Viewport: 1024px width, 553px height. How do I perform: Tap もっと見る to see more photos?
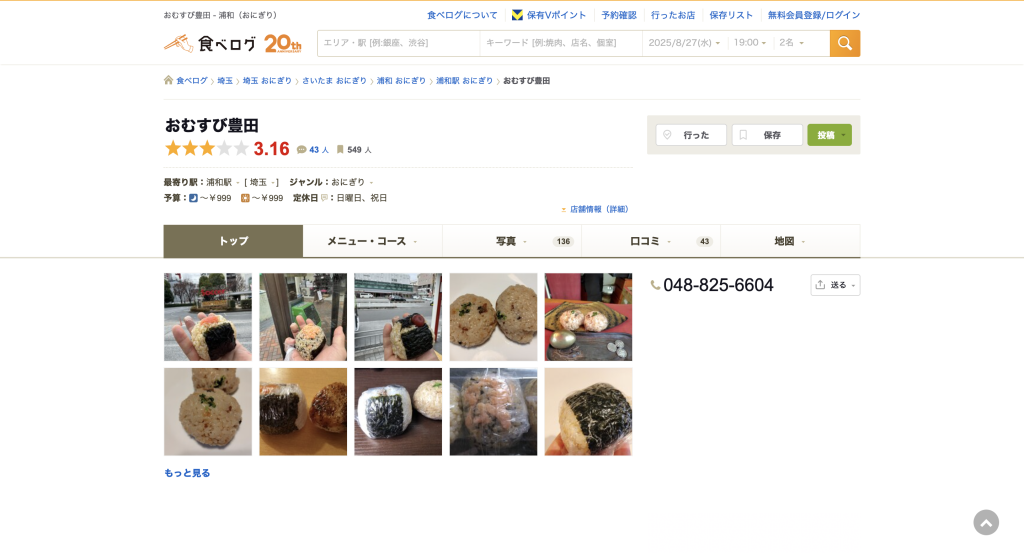coord(187,473)
